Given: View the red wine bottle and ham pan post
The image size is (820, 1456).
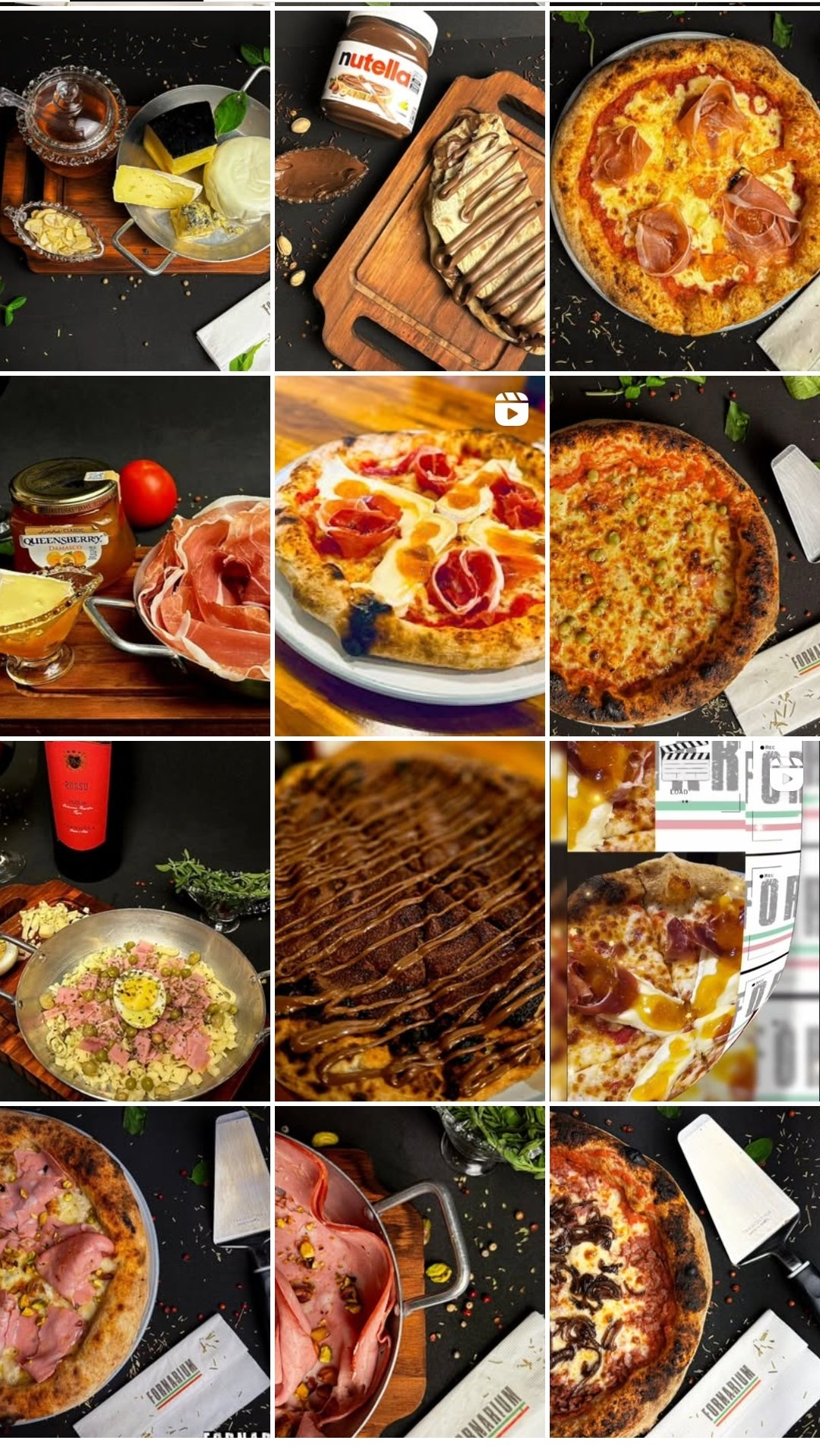Looking at the screenshot, I should pos(135,922).
